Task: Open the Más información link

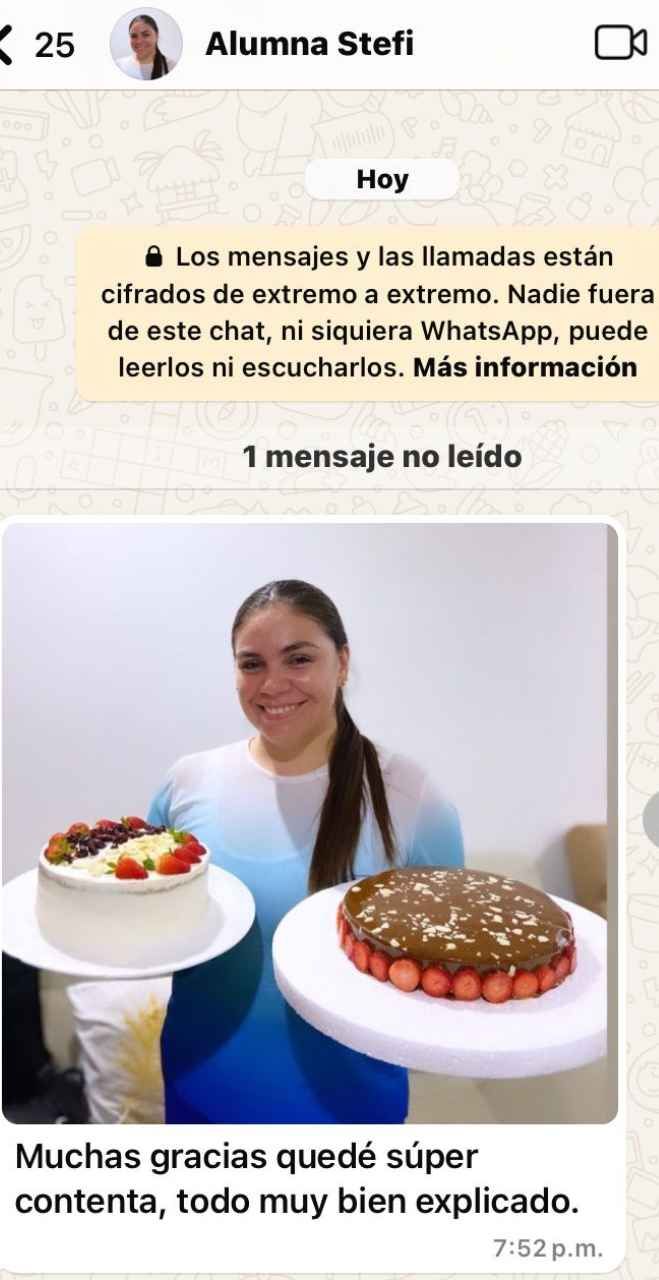Action: pyautogui.click(x=524, y=367)
